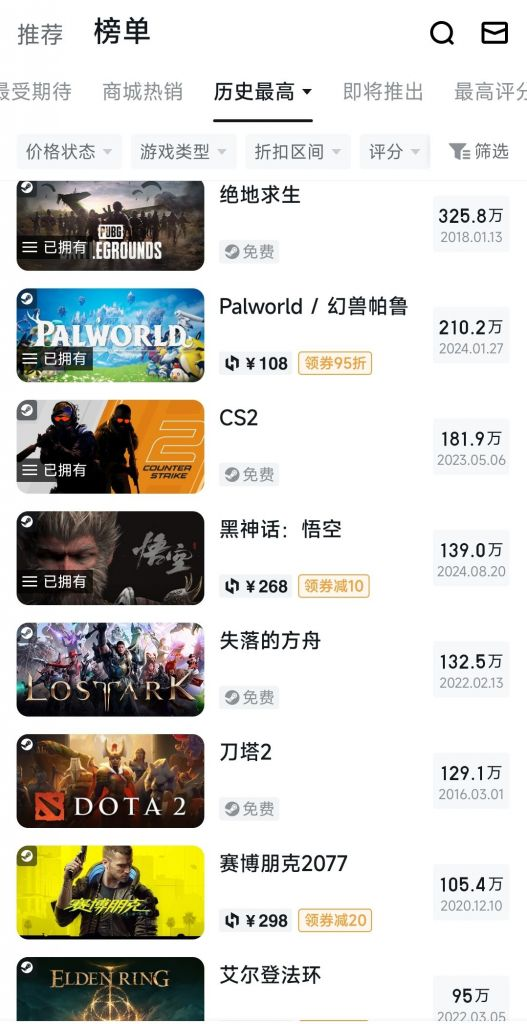The height and width of the screenshot is (1024, 527).
Task: Claim the 领券减10 coupon
Action: point(334,586)
